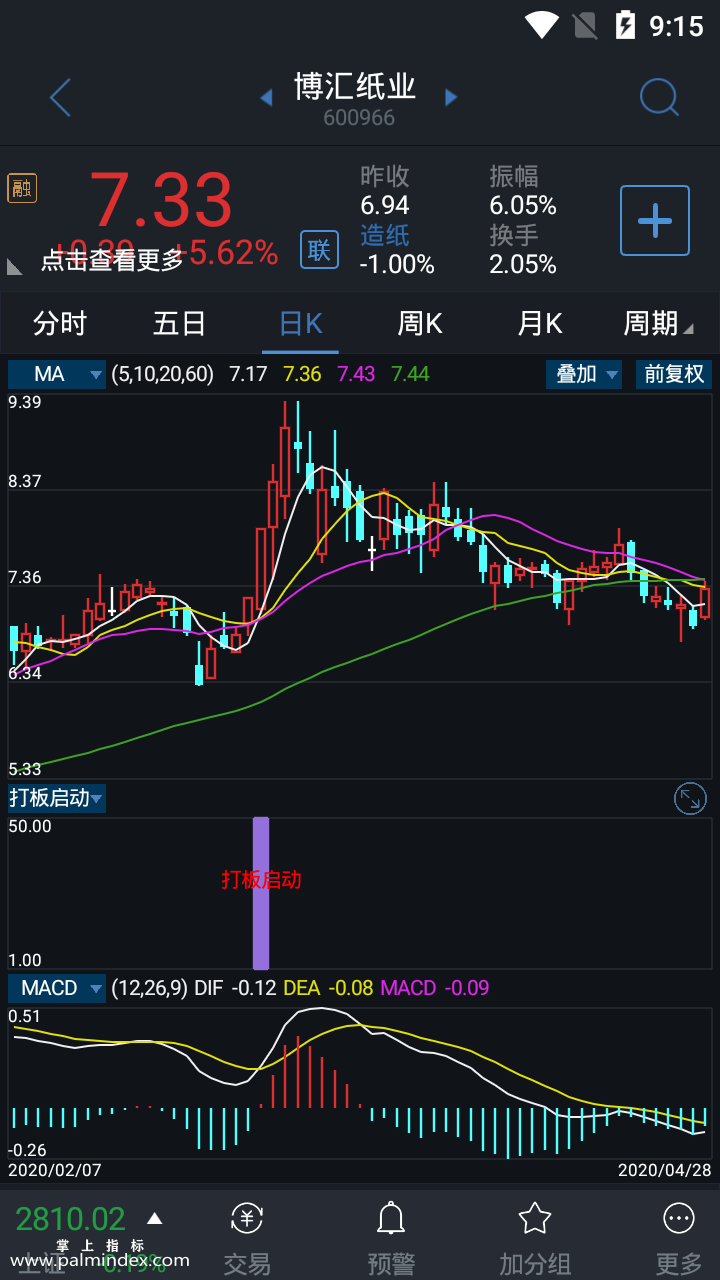The image size is (720, 1280).
Task: Switch to the 周K tab
Action: click(420, 324)
